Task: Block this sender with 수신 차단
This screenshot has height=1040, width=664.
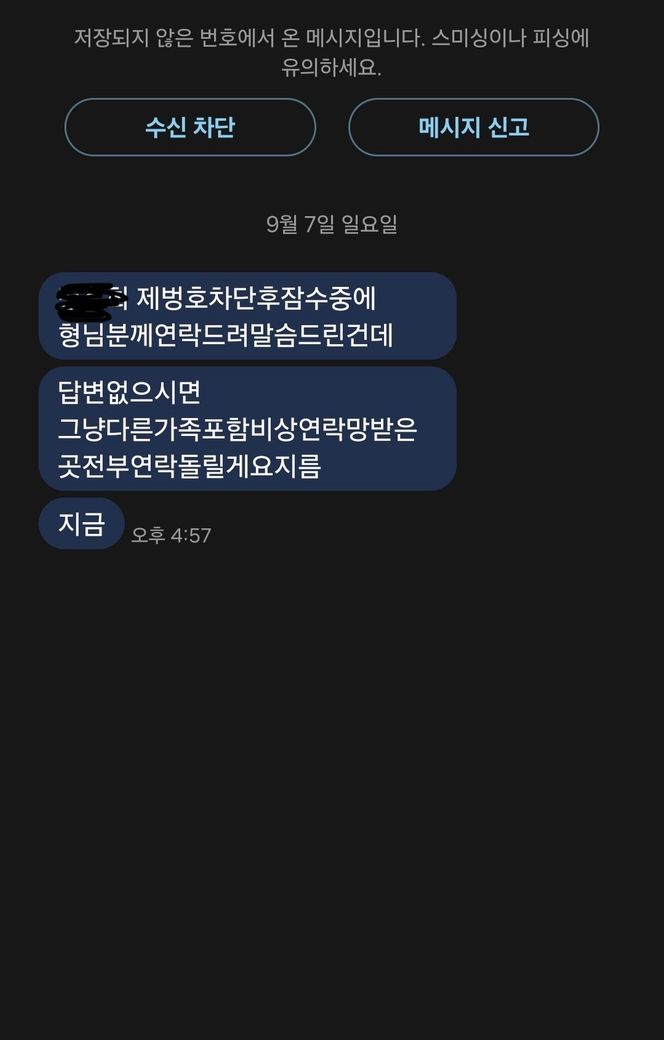Action: pyautogui.click(x=190, y=127)
